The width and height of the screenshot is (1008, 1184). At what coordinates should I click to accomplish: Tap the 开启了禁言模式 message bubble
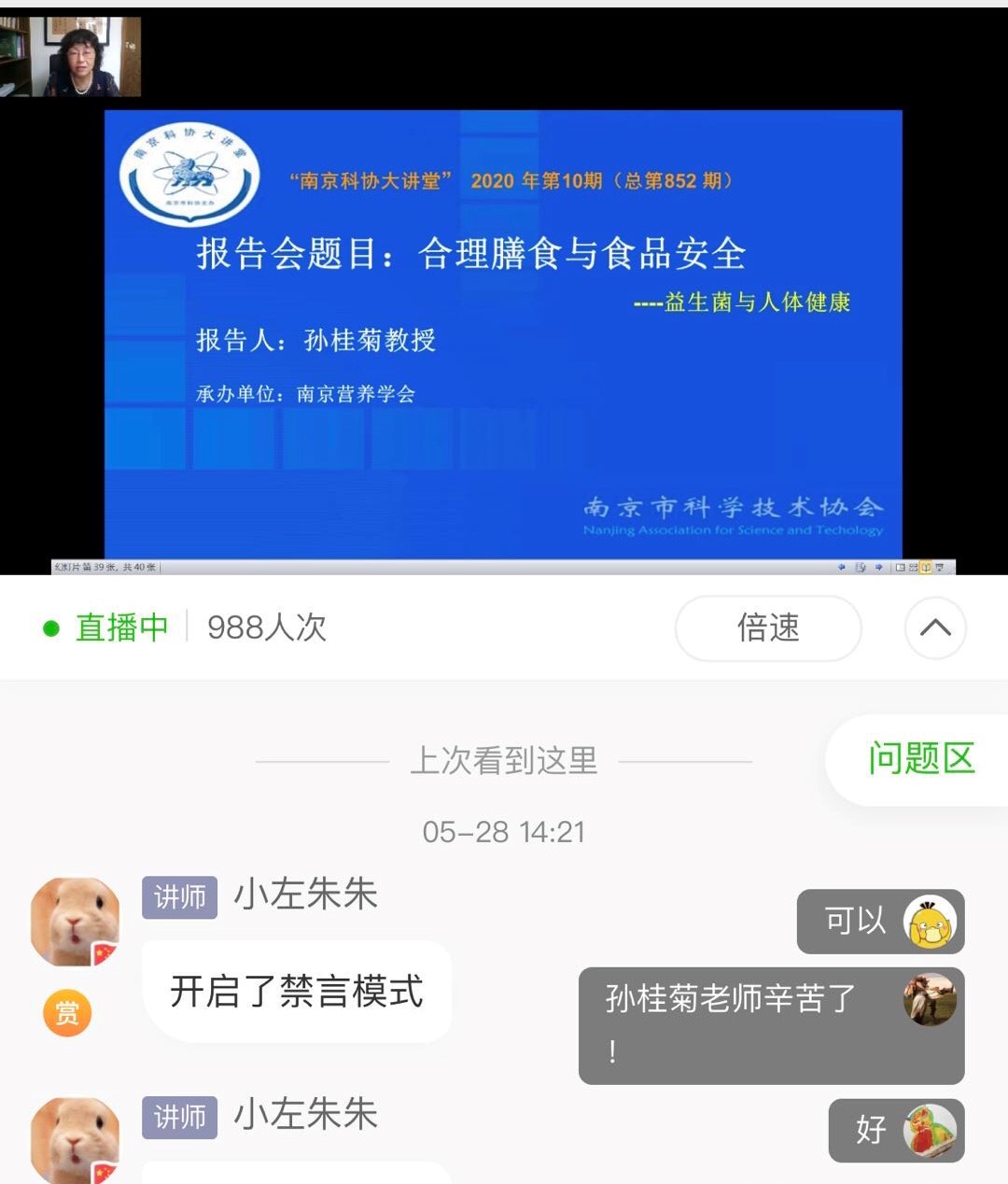pyautogui.click(x=297, y=992)
